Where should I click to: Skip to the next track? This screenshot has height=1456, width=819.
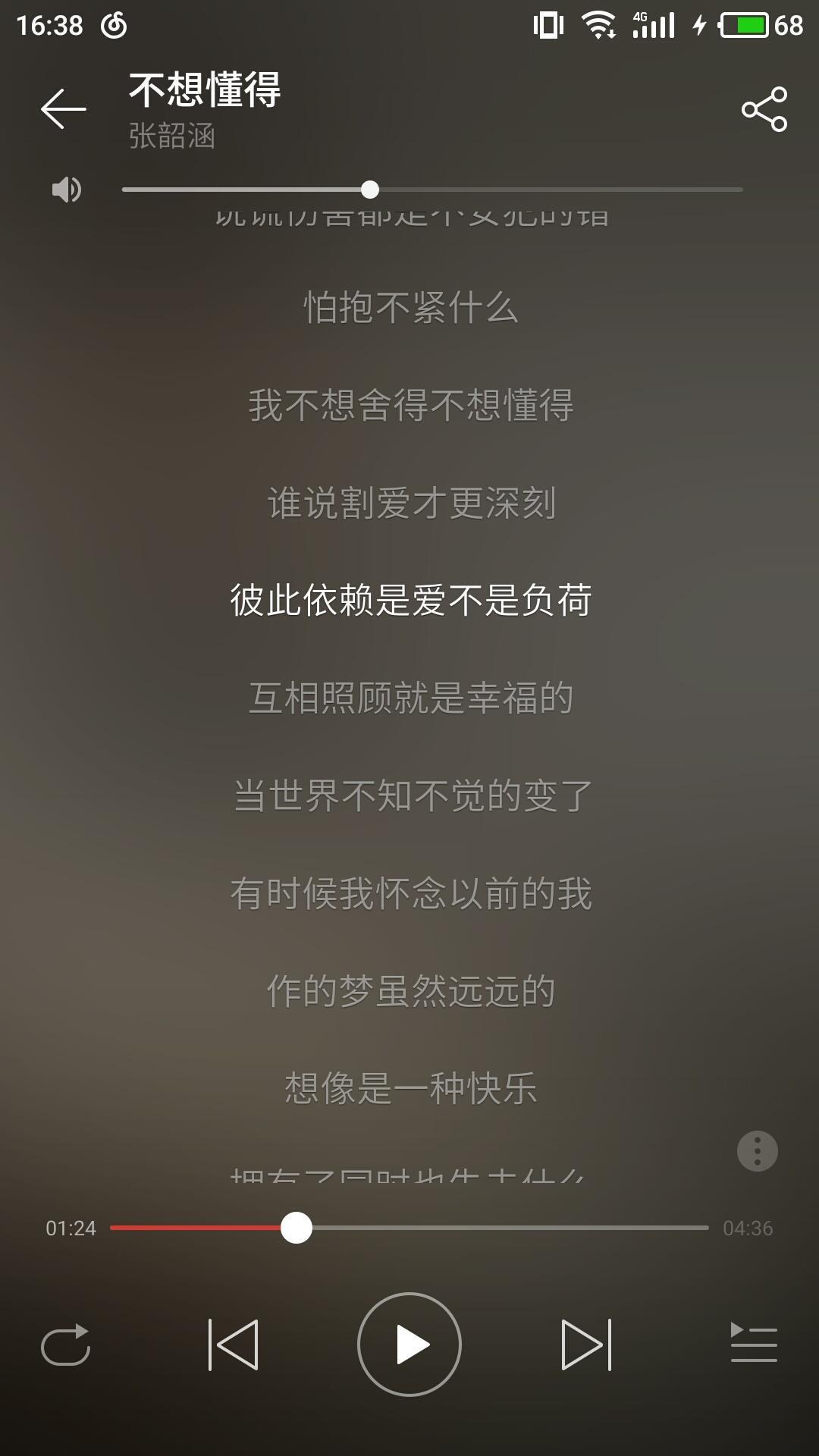pyautogui.click(x=586, y=1345)
